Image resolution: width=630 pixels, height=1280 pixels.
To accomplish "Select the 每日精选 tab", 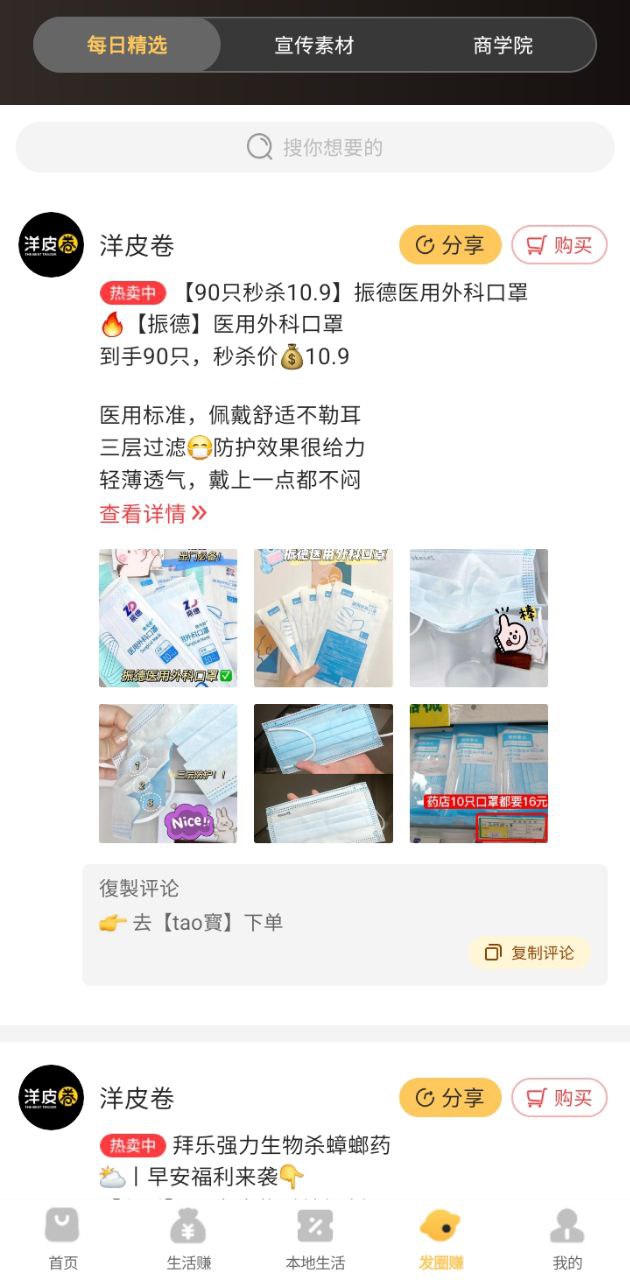I will pos(127,45).
